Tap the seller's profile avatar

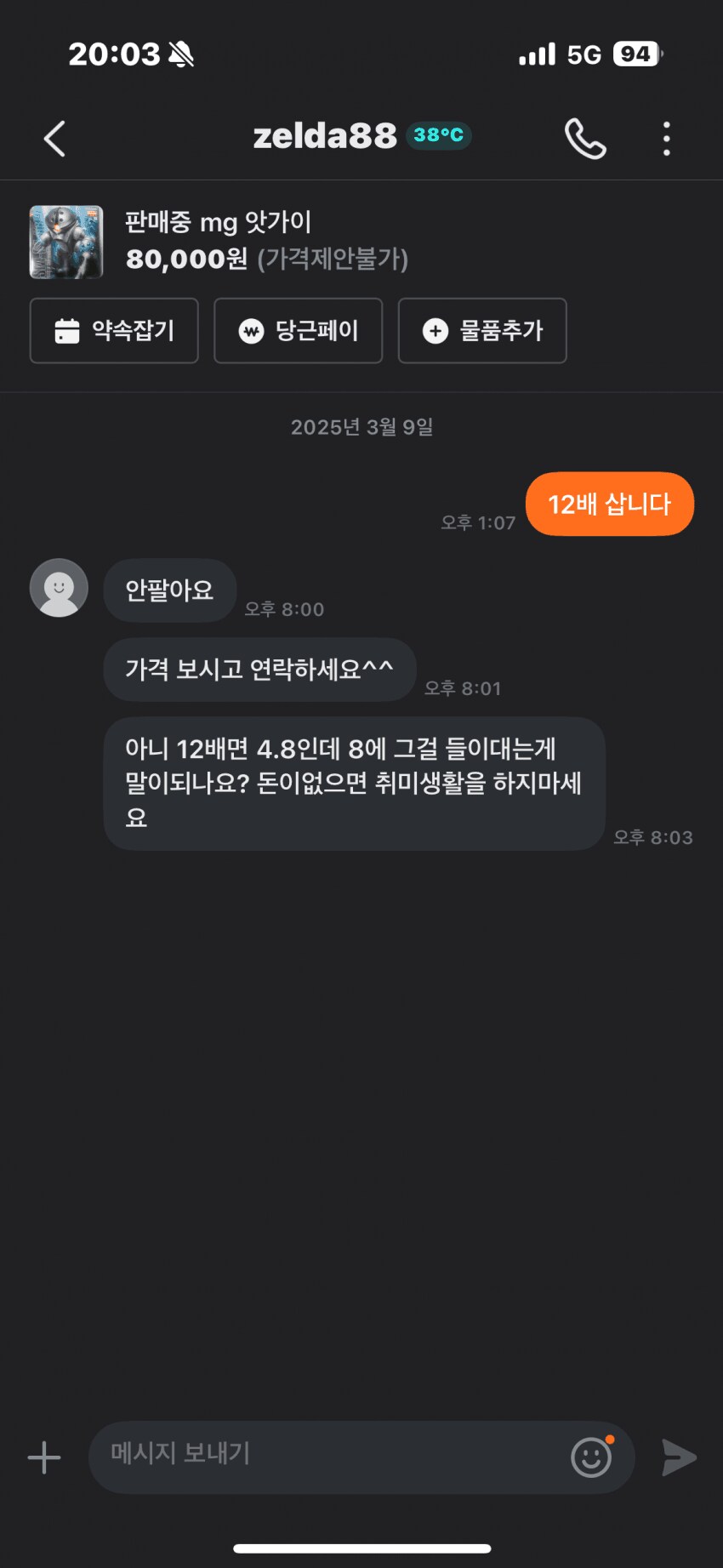pos(59,588)
